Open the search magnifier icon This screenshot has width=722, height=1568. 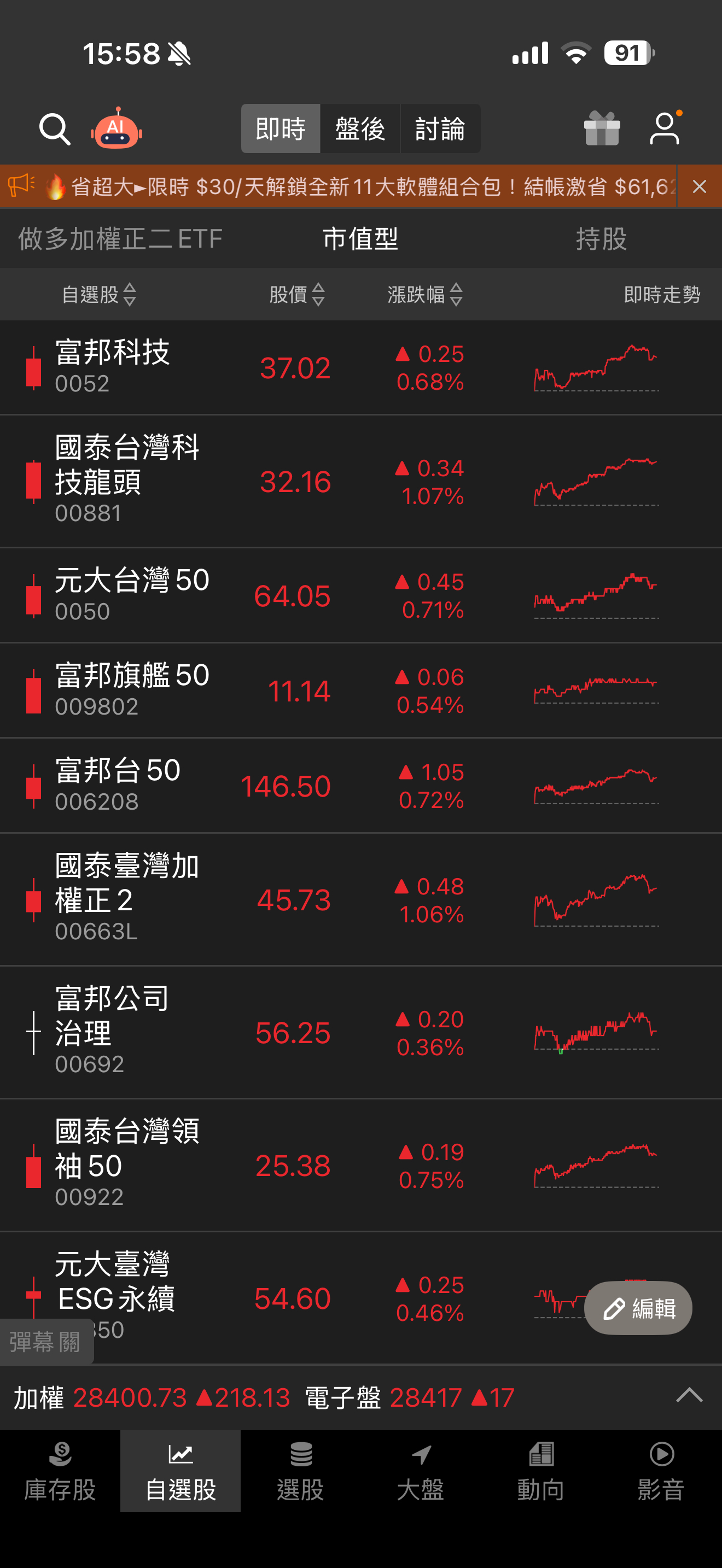55,130
